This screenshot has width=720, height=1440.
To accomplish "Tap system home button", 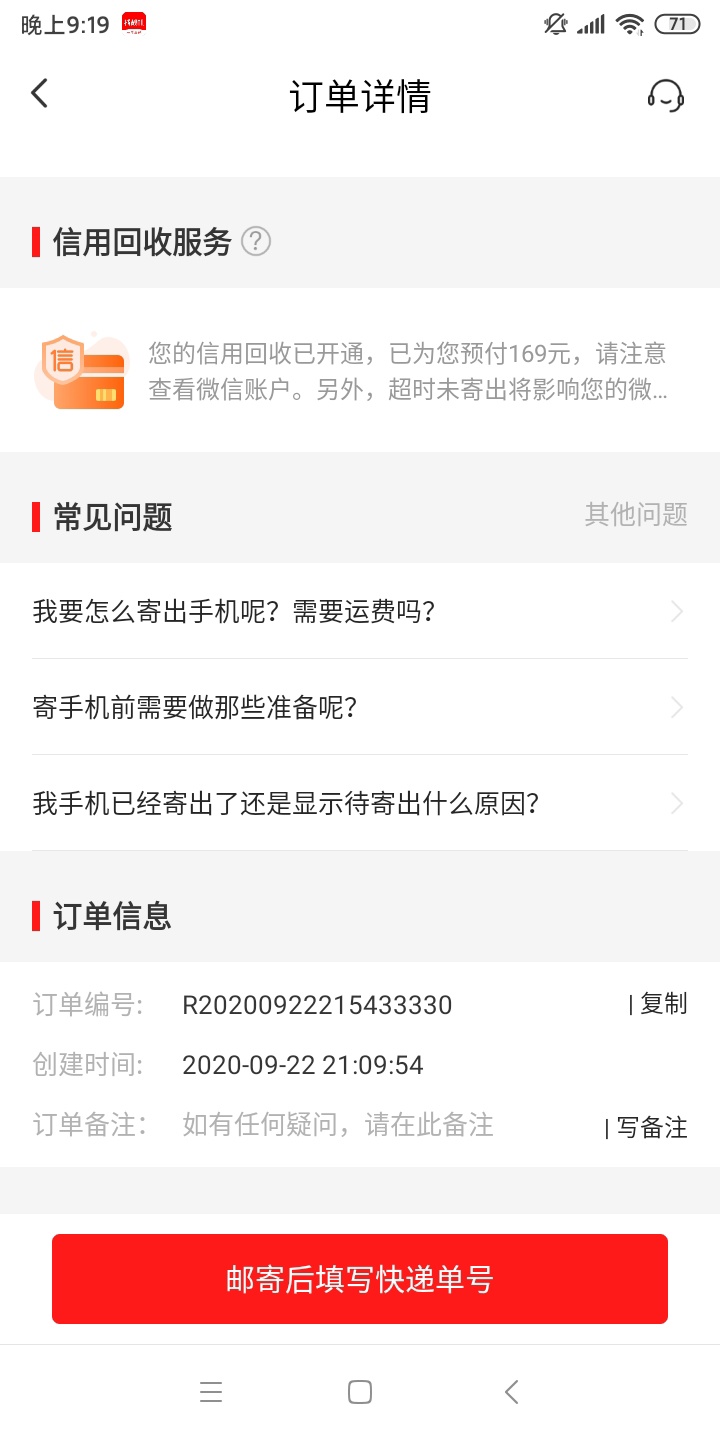I will click(x=360, y=1392).
